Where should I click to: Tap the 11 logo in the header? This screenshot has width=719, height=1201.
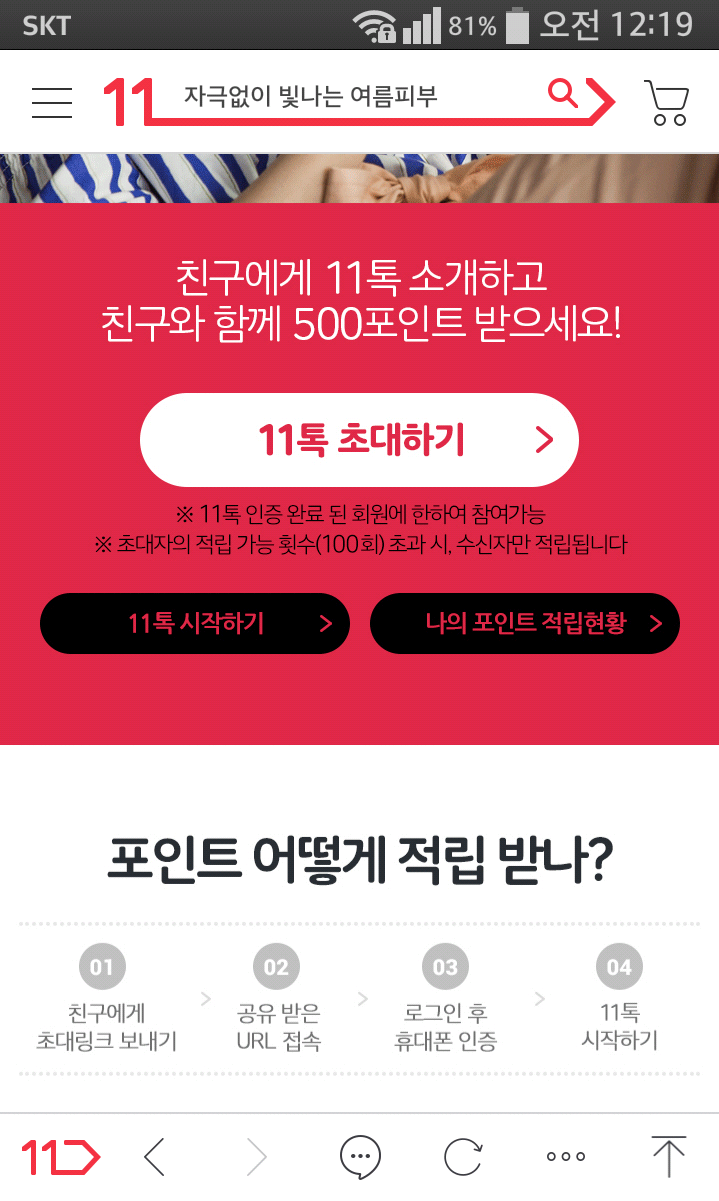128,102
